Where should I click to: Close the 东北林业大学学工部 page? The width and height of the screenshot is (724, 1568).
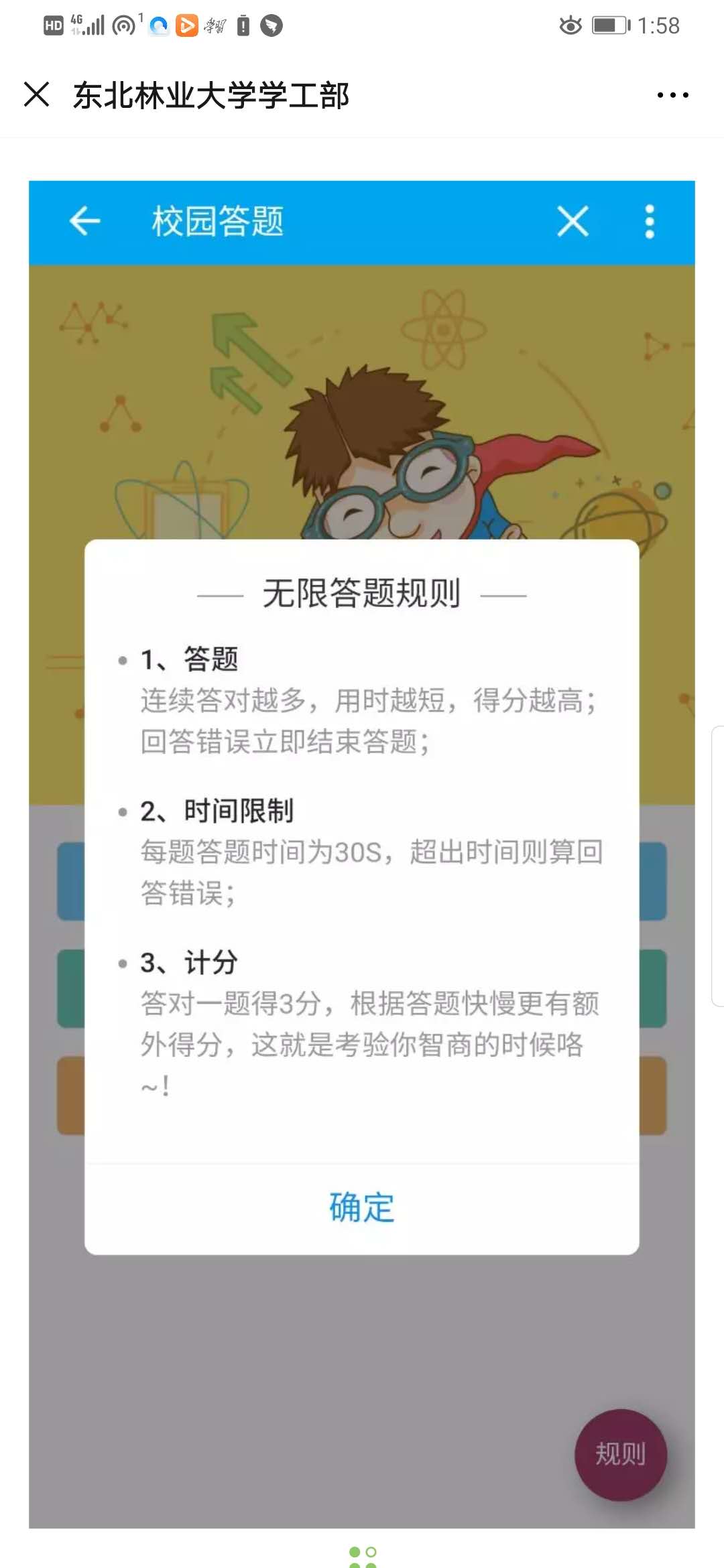coord(37,94)
